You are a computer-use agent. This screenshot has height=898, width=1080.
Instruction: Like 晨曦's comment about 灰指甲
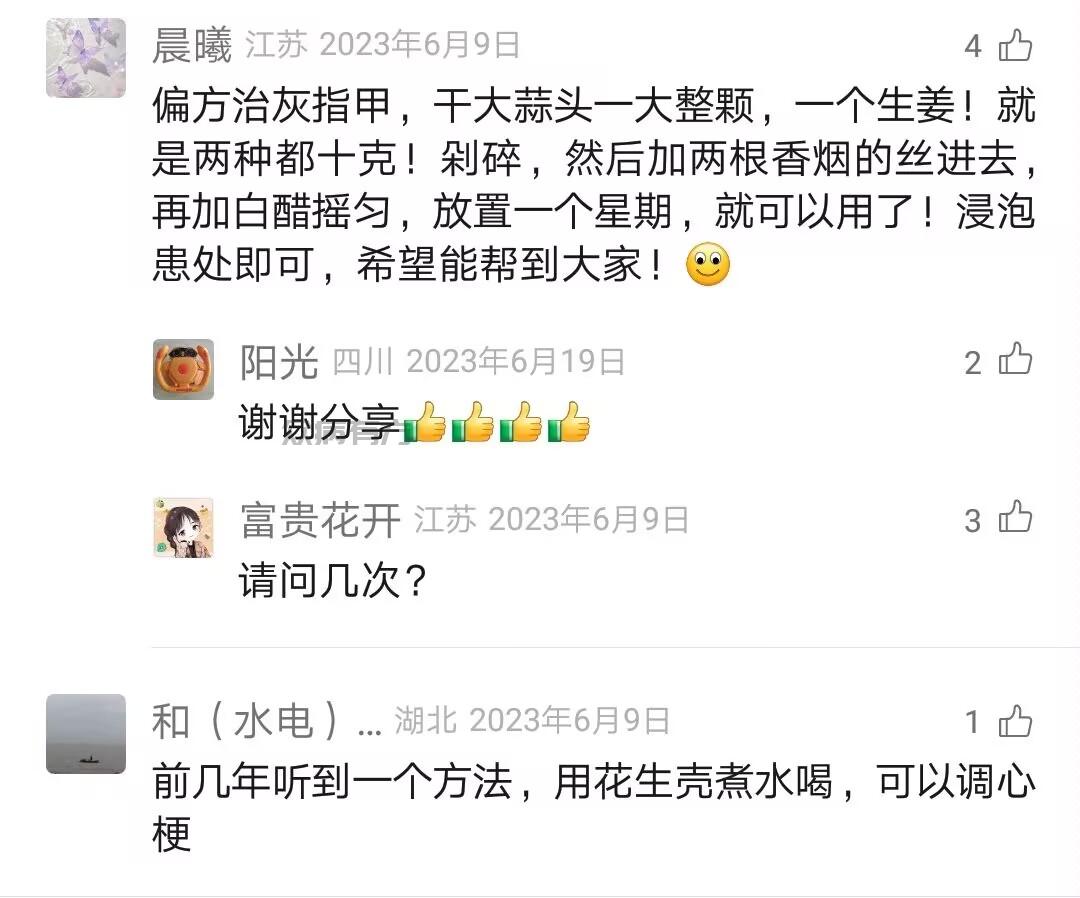click(x=1015, y=45)
